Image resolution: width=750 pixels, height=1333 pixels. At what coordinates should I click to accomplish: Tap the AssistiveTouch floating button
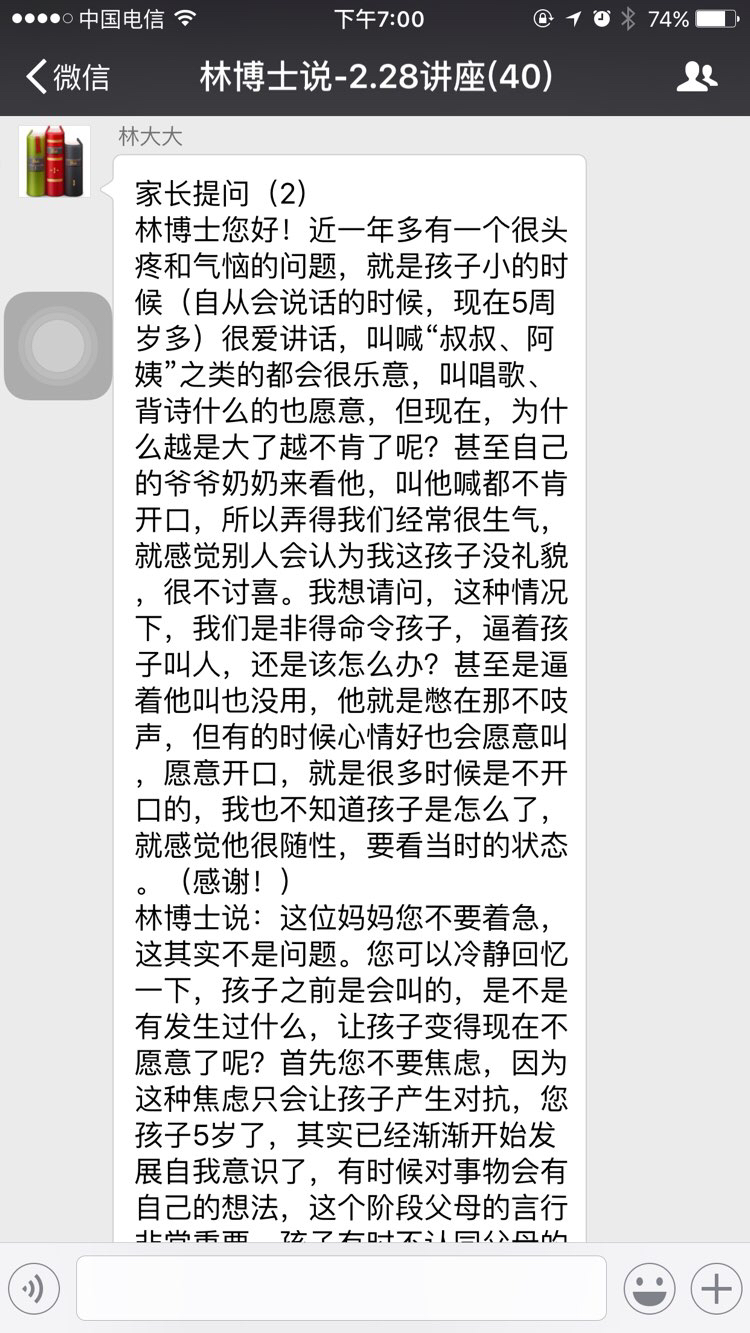58,346
